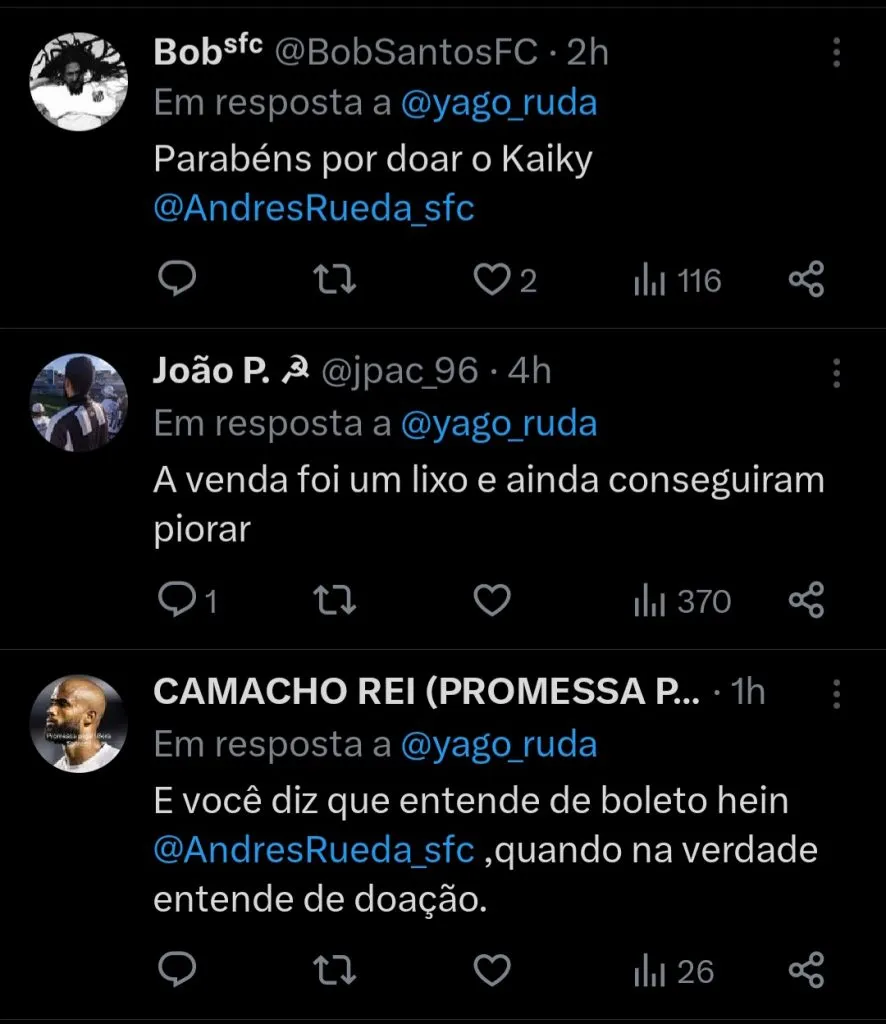Share the tweet by João P.
886x1024 pixels.
[x=806, y=601]
